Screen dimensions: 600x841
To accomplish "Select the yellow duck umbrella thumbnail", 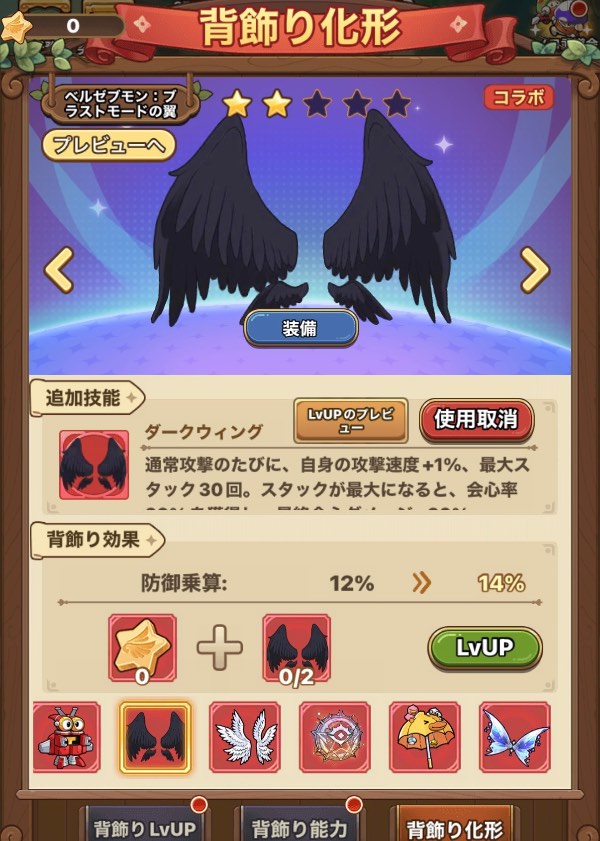I will (425, 737).
